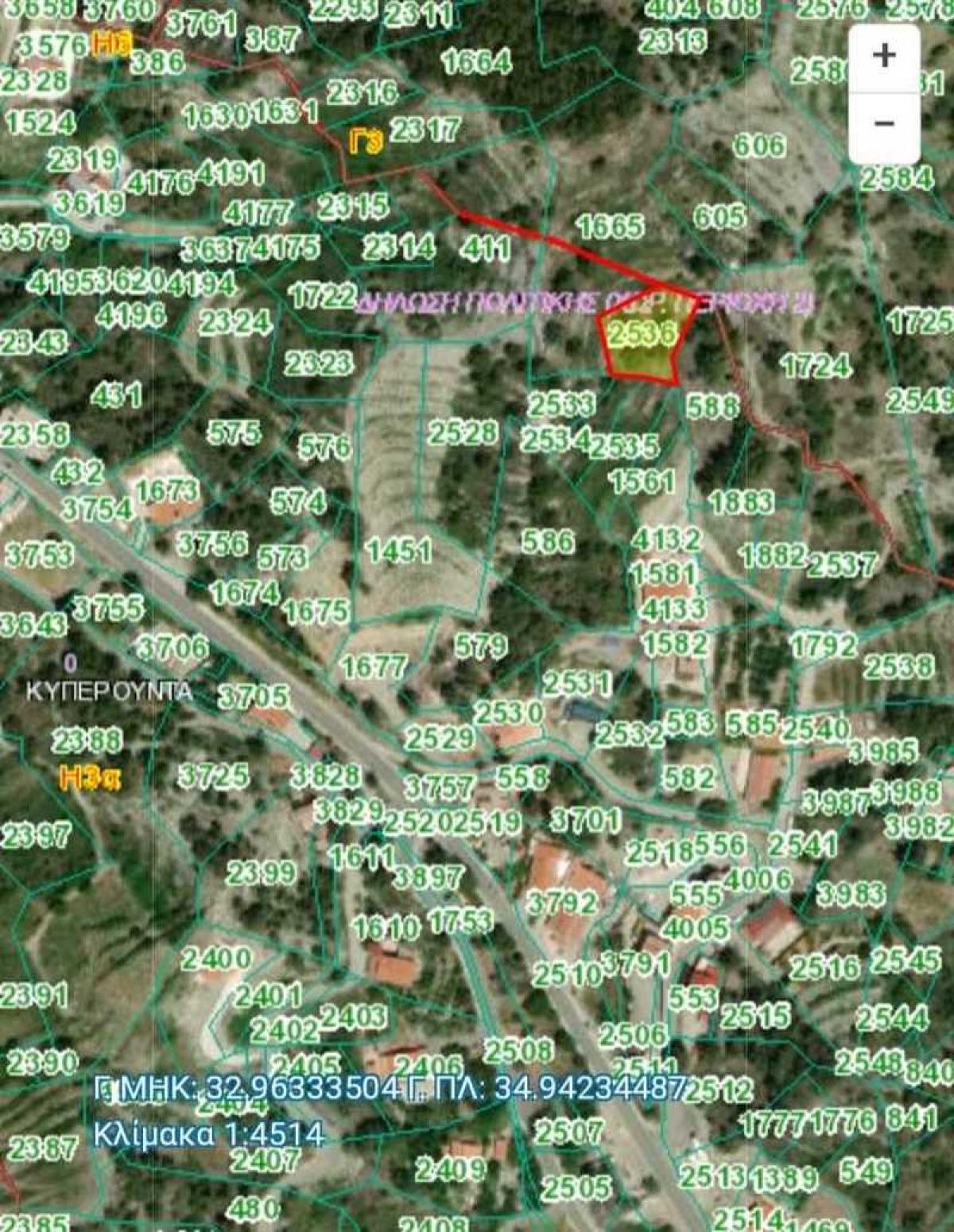
Task: Zoom in on the map
Action: (x=884, y=57)
